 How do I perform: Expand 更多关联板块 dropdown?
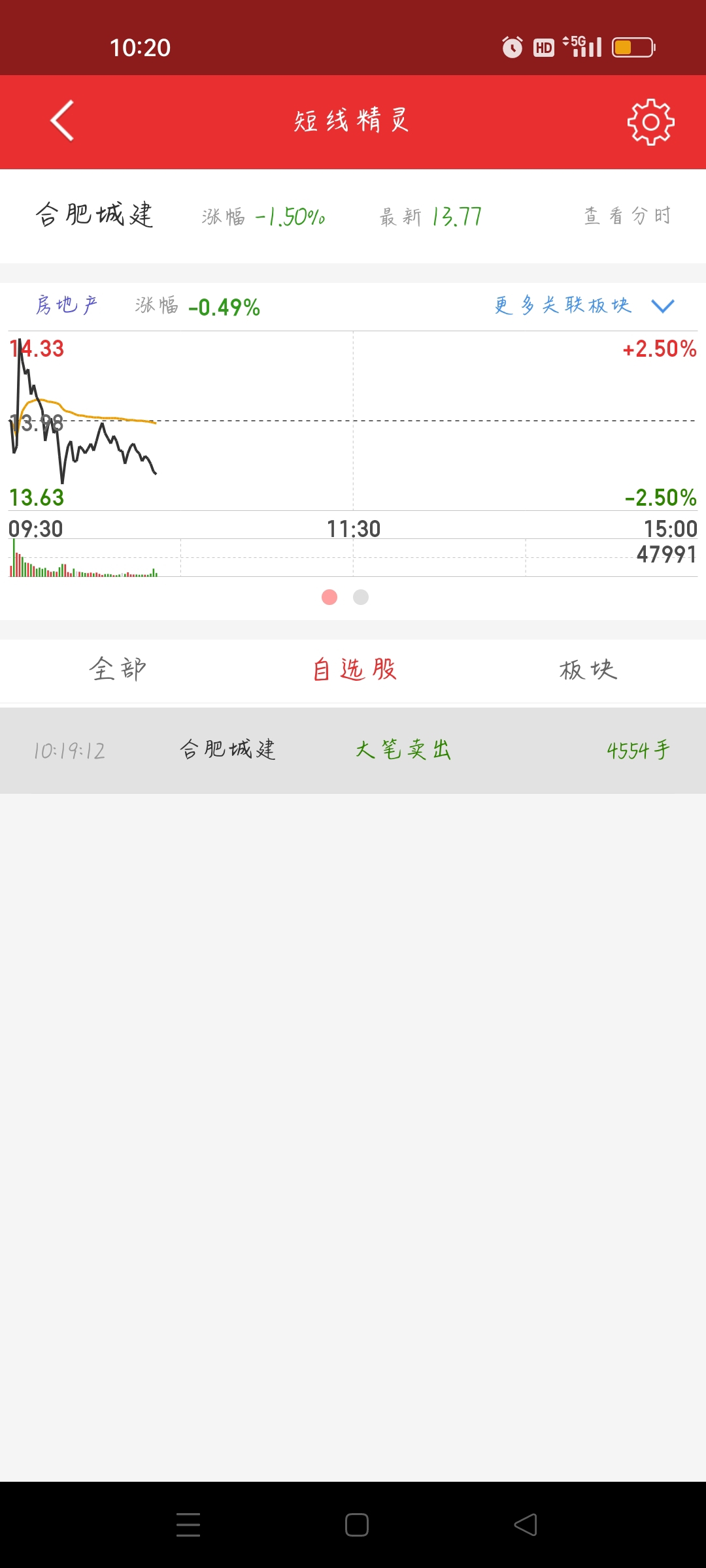pyautogui.click(x=583, y=306)
